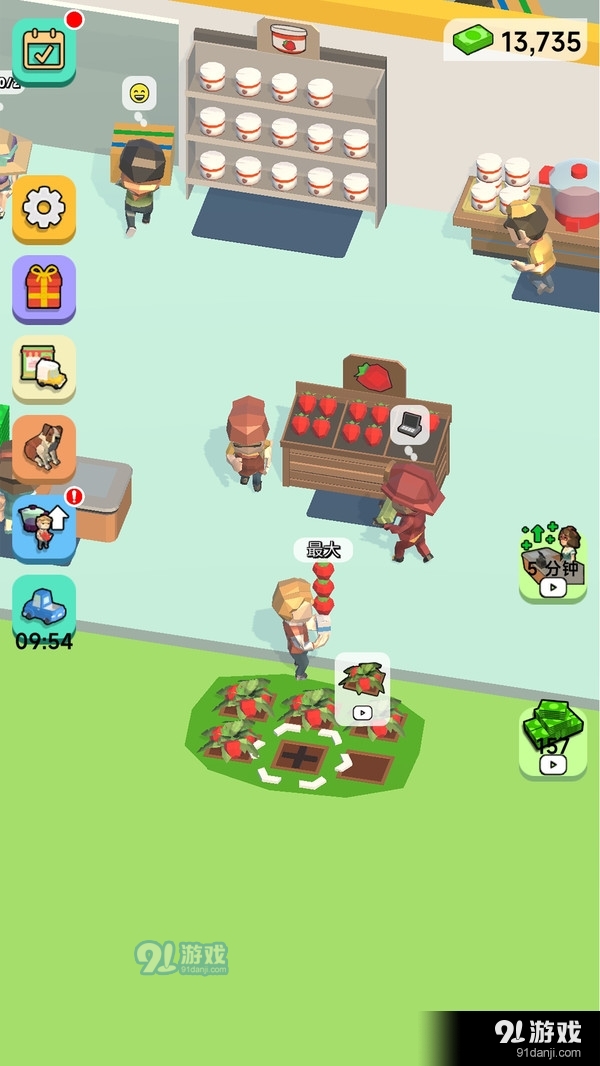Watch ad for strawberry crop bubble
Viewport: 600px width, 1066px height.
pyautogui.click(x=362, y=690)
